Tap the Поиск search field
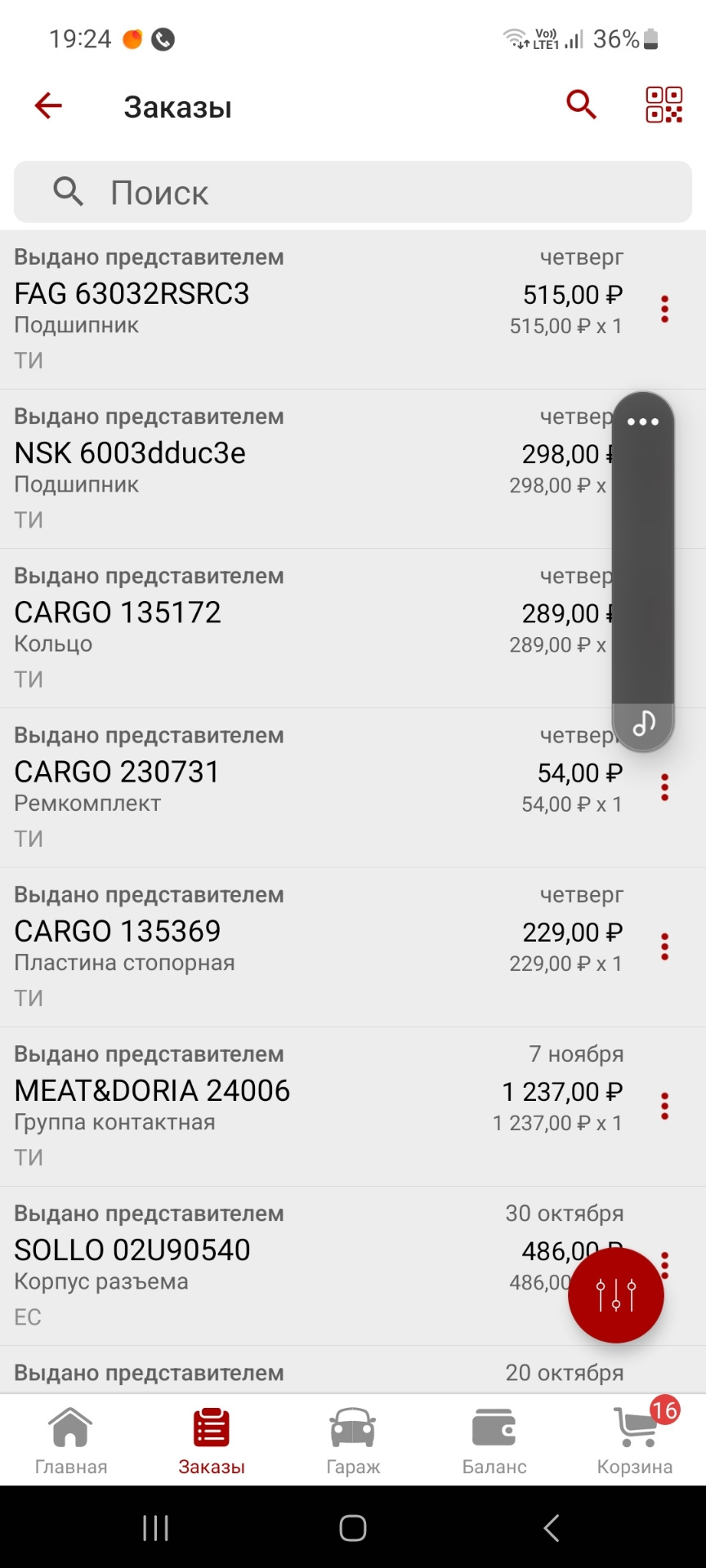Viewport: 706px width, 1568px height. coord(353,193)
